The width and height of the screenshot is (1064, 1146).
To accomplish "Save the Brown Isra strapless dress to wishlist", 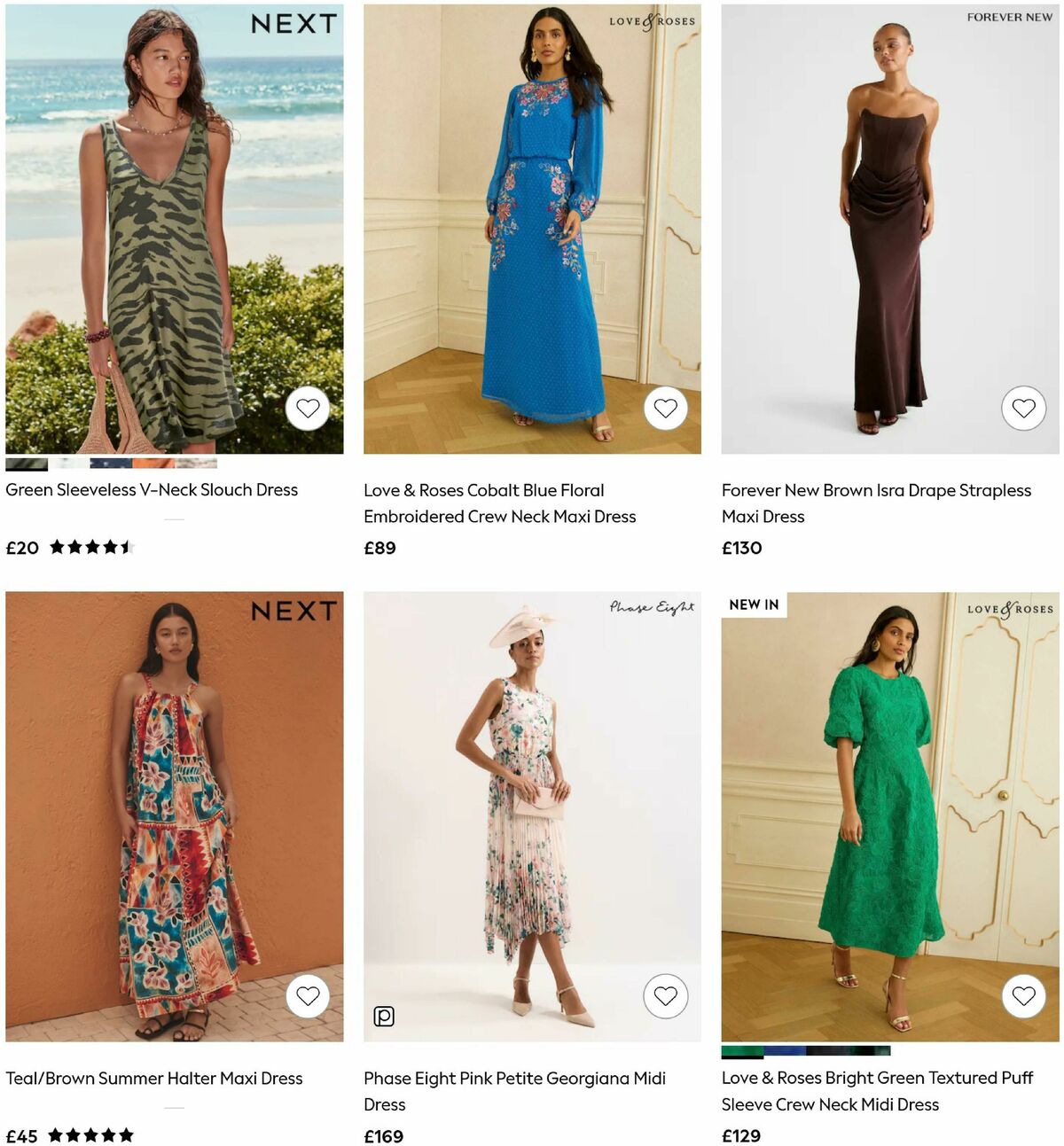I will coord(1025,408).
